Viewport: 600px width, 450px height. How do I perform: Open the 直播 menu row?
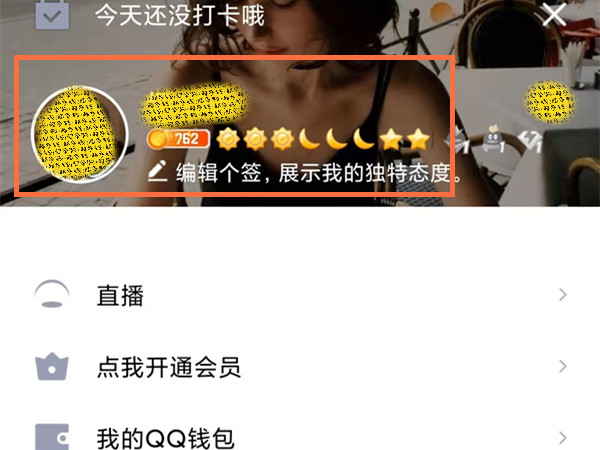300,295
